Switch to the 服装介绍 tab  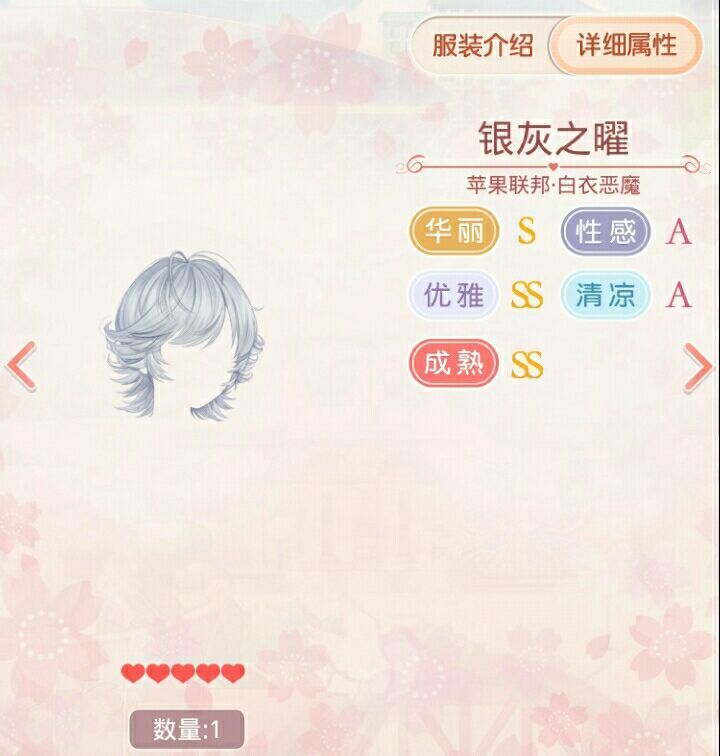tap(481, 46)
